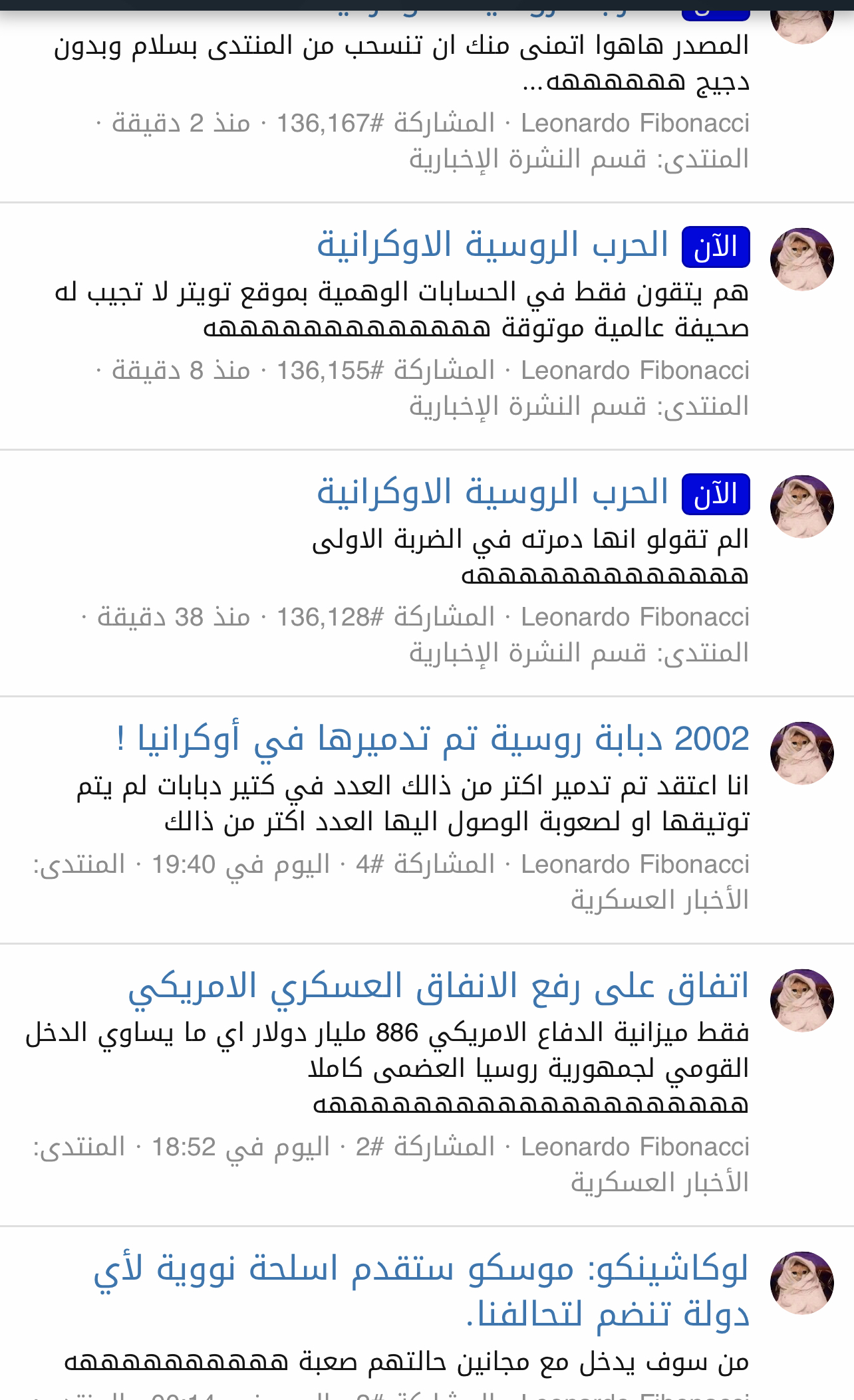Tap the avatar beside post #136,155

[801, 259]
